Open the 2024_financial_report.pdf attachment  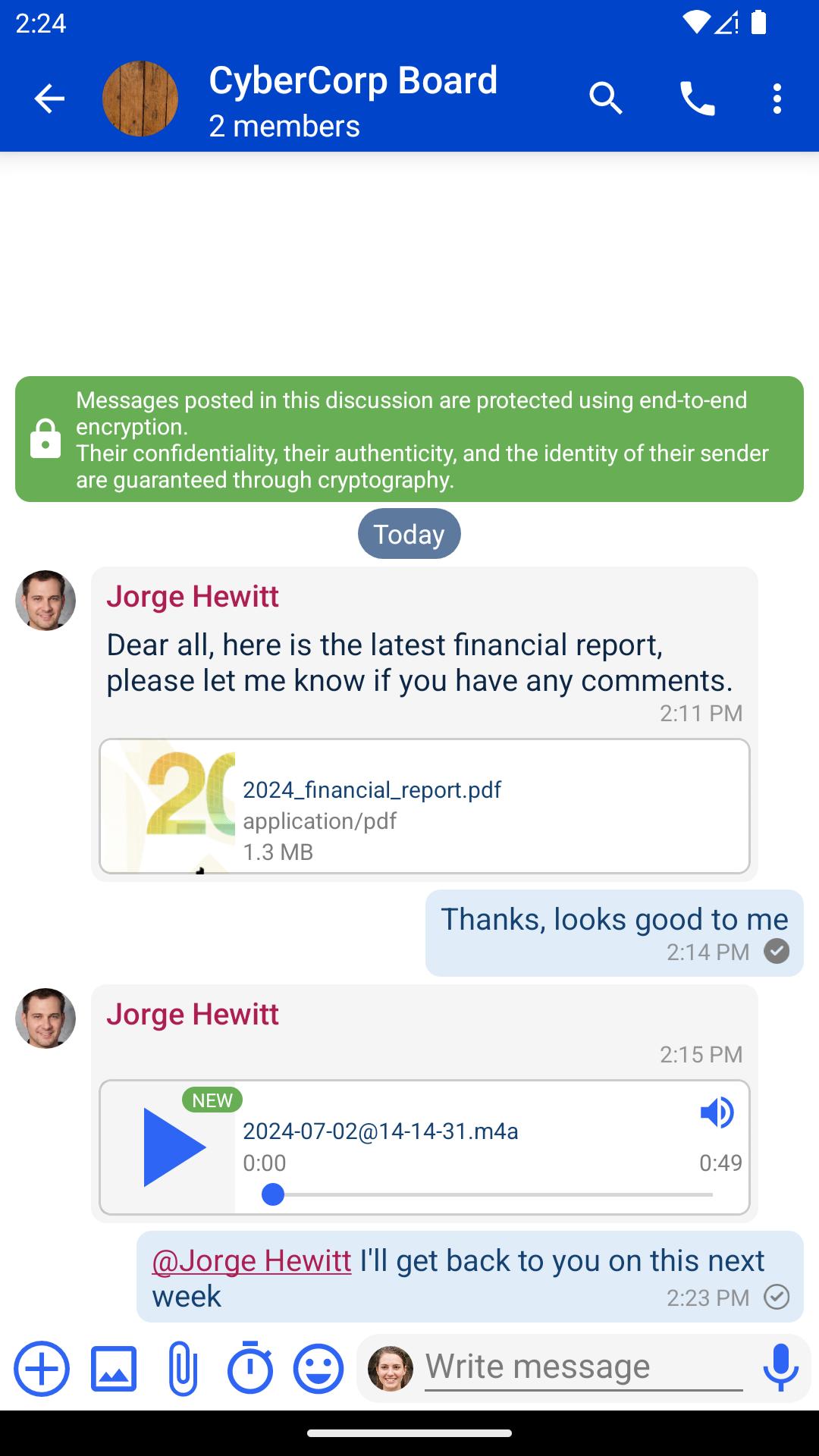(425, 806)
